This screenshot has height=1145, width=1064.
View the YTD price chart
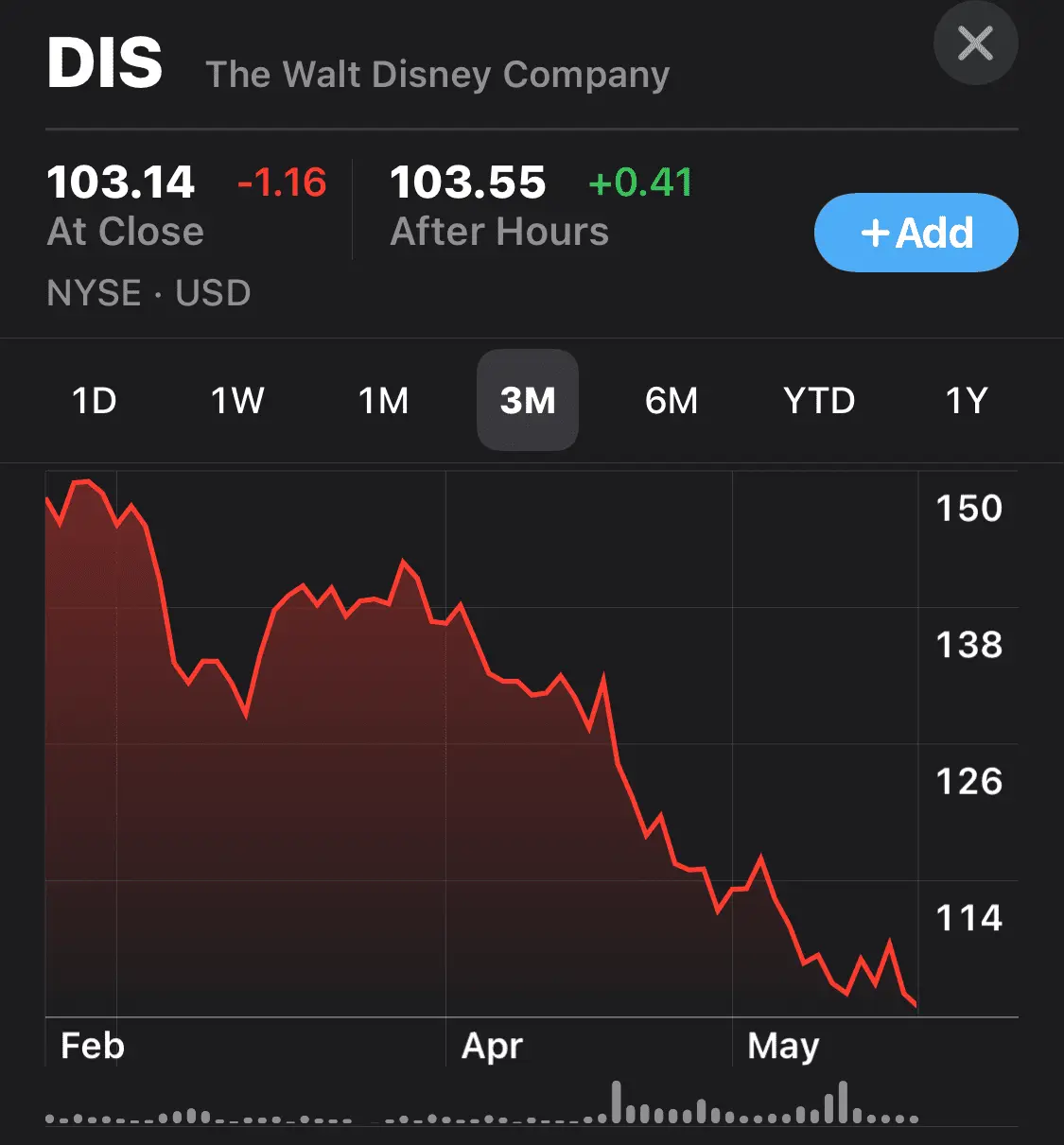pos(819,401)
